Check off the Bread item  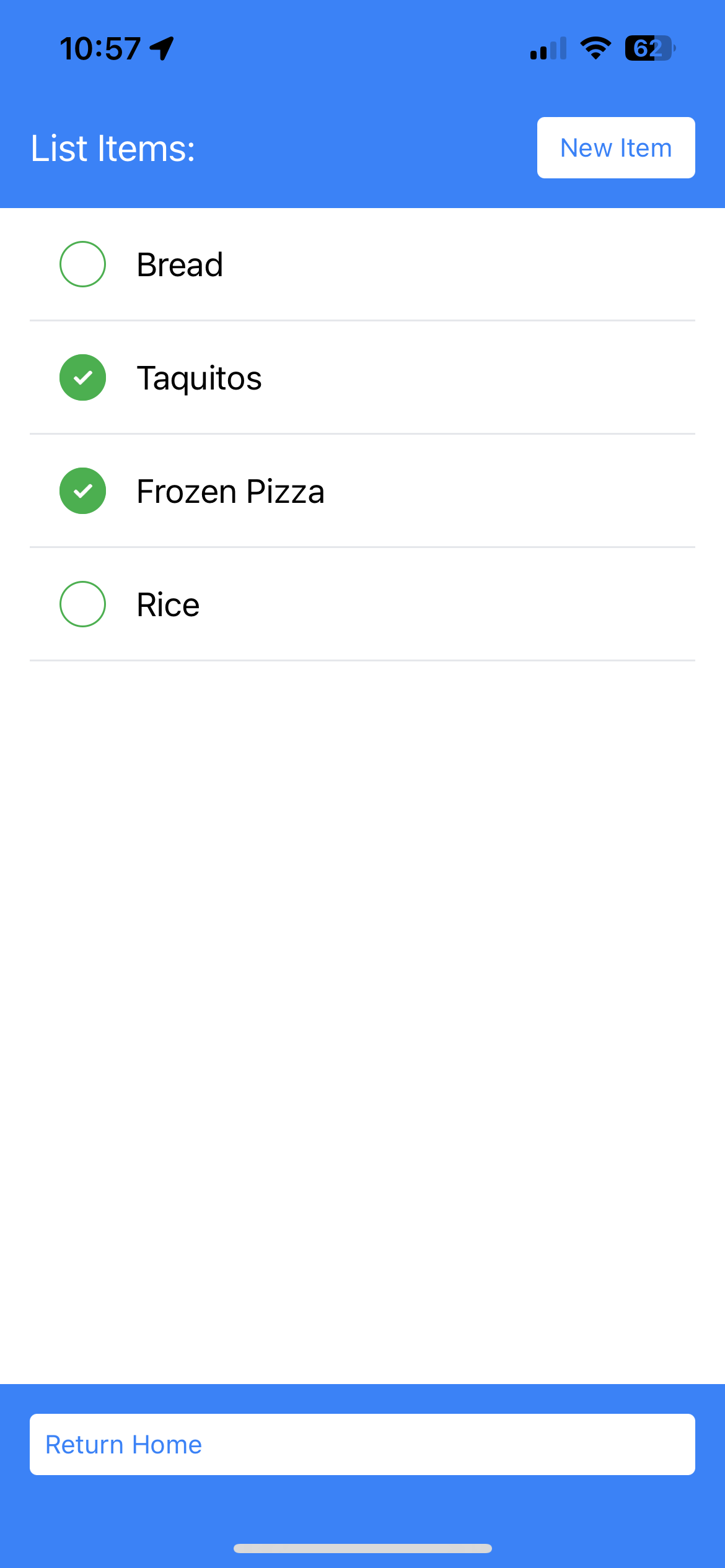[x=82, y=264]
